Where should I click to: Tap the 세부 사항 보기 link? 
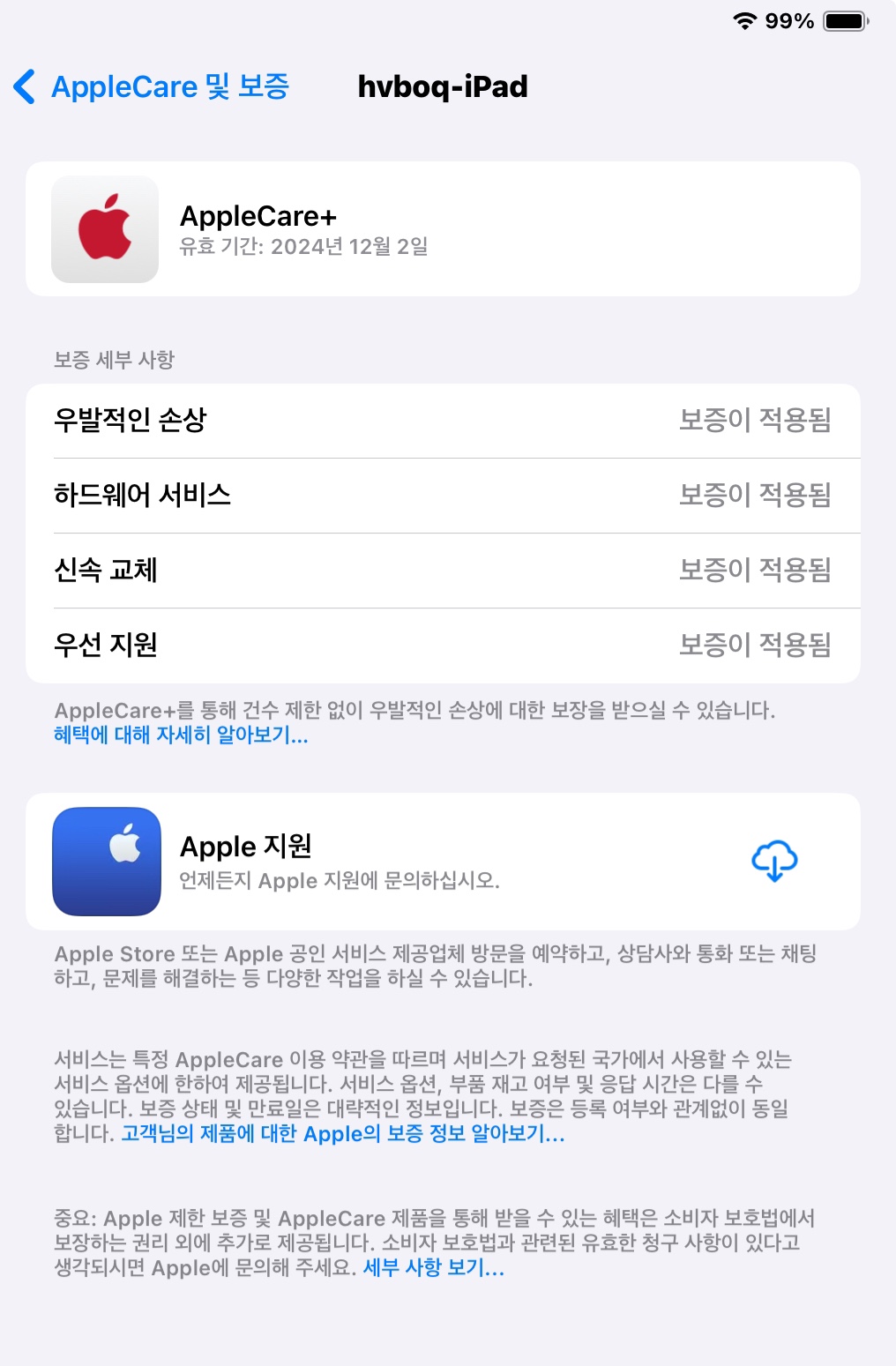point(433,1268)
